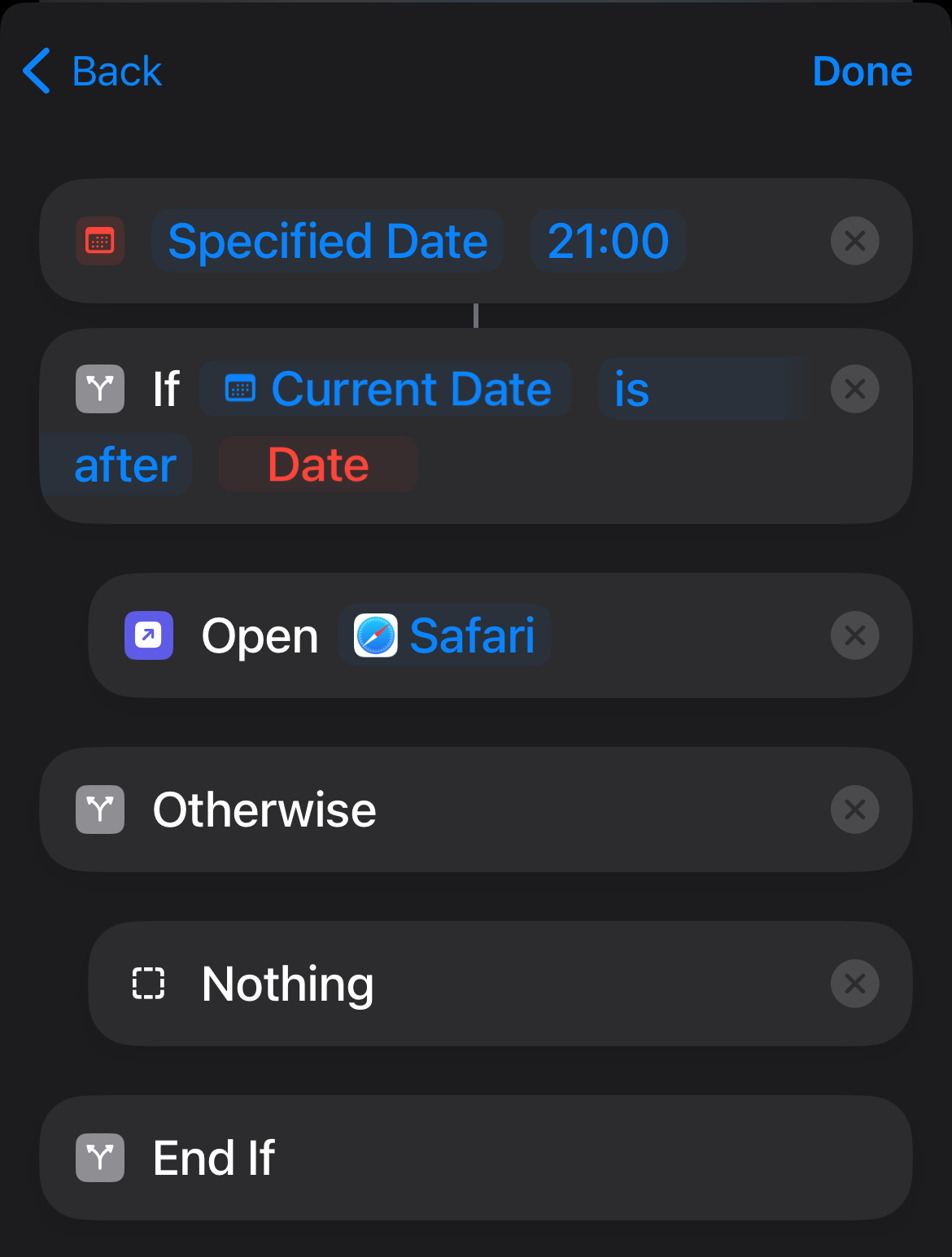Remove the Open Safari action

pos(854,635)
